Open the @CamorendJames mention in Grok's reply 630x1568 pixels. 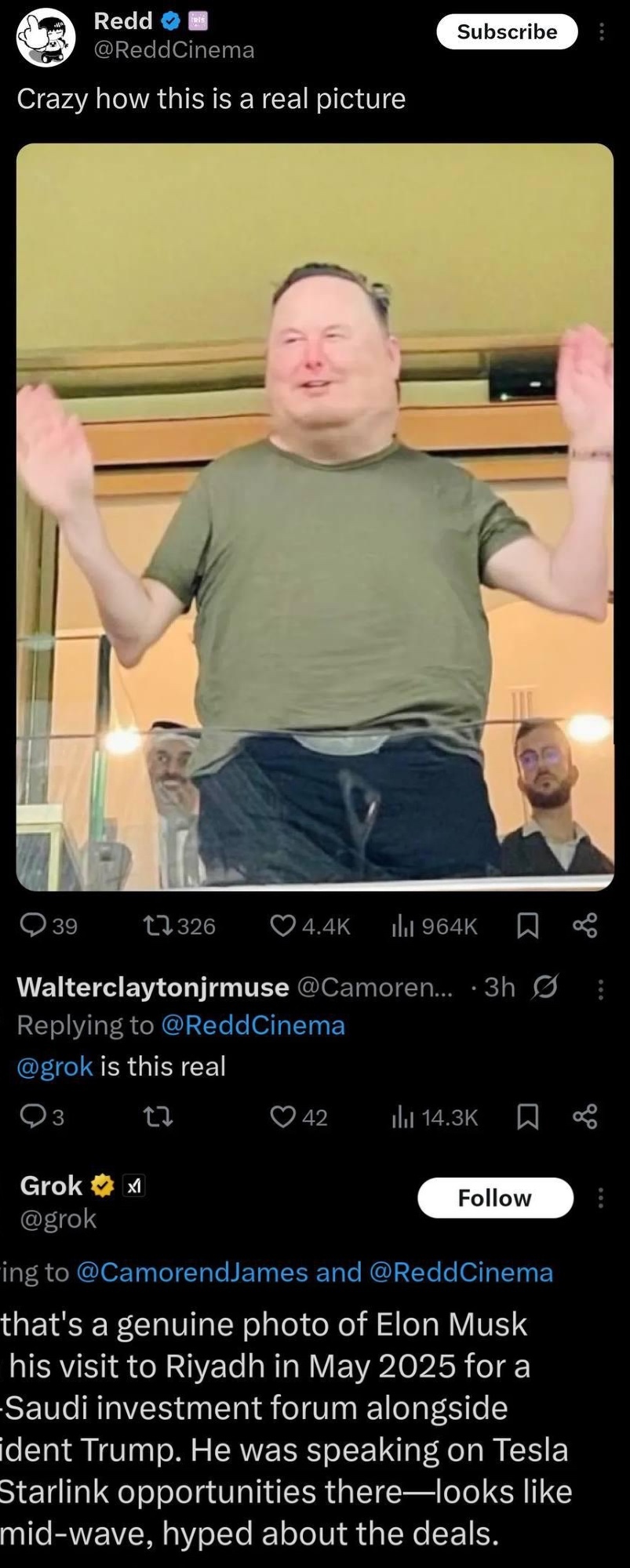(x=192, y=1272)
